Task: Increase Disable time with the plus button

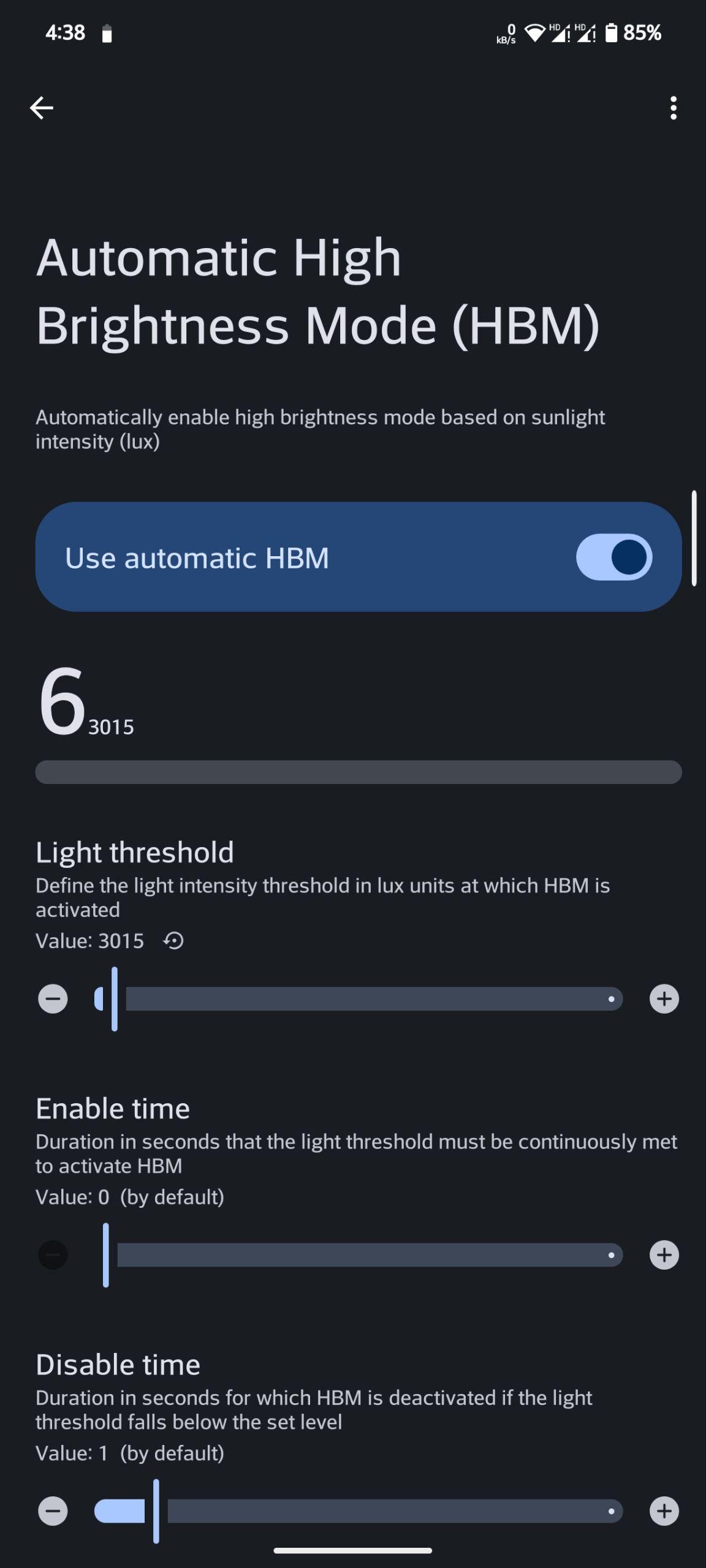Action: point(664,1511)
